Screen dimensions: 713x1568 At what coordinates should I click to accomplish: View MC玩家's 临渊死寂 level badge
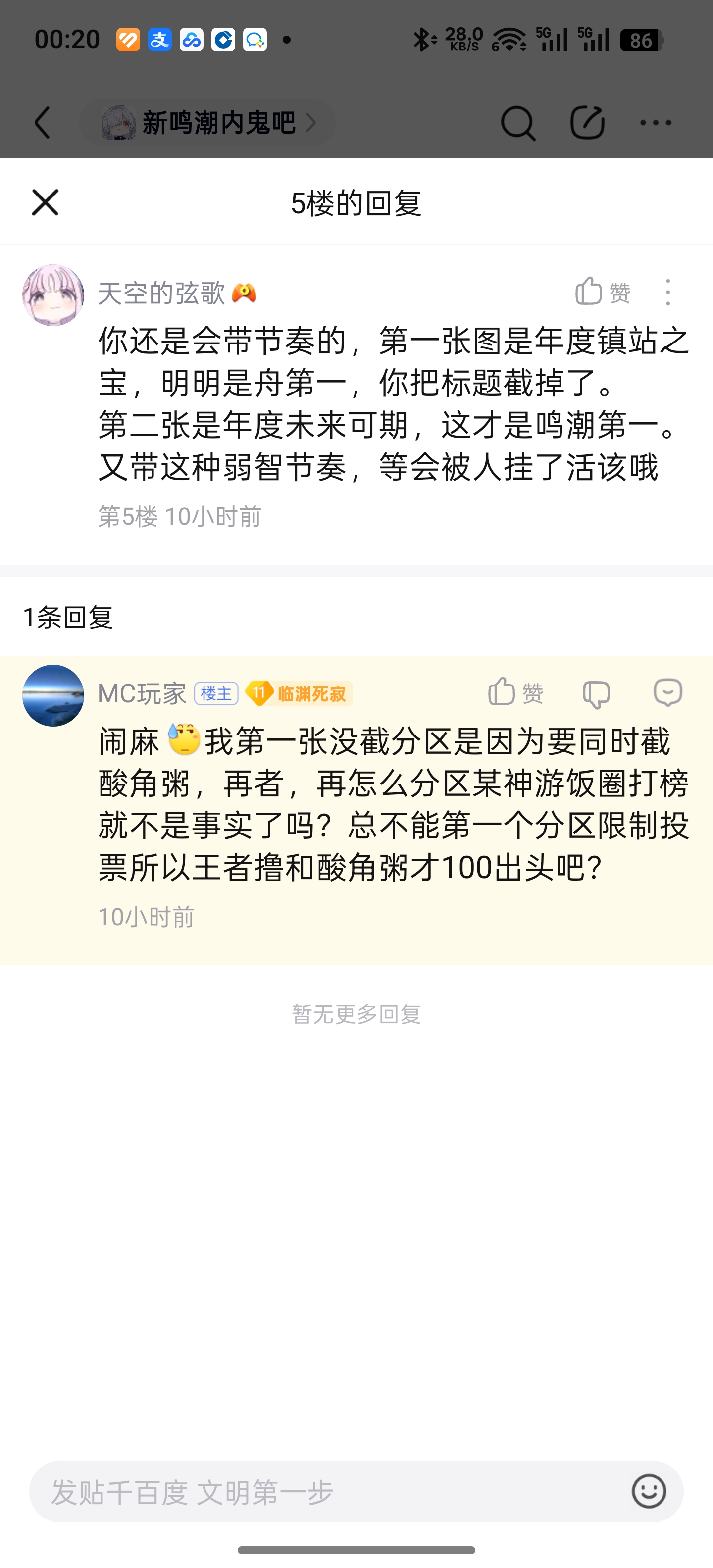tap(299, 693)
